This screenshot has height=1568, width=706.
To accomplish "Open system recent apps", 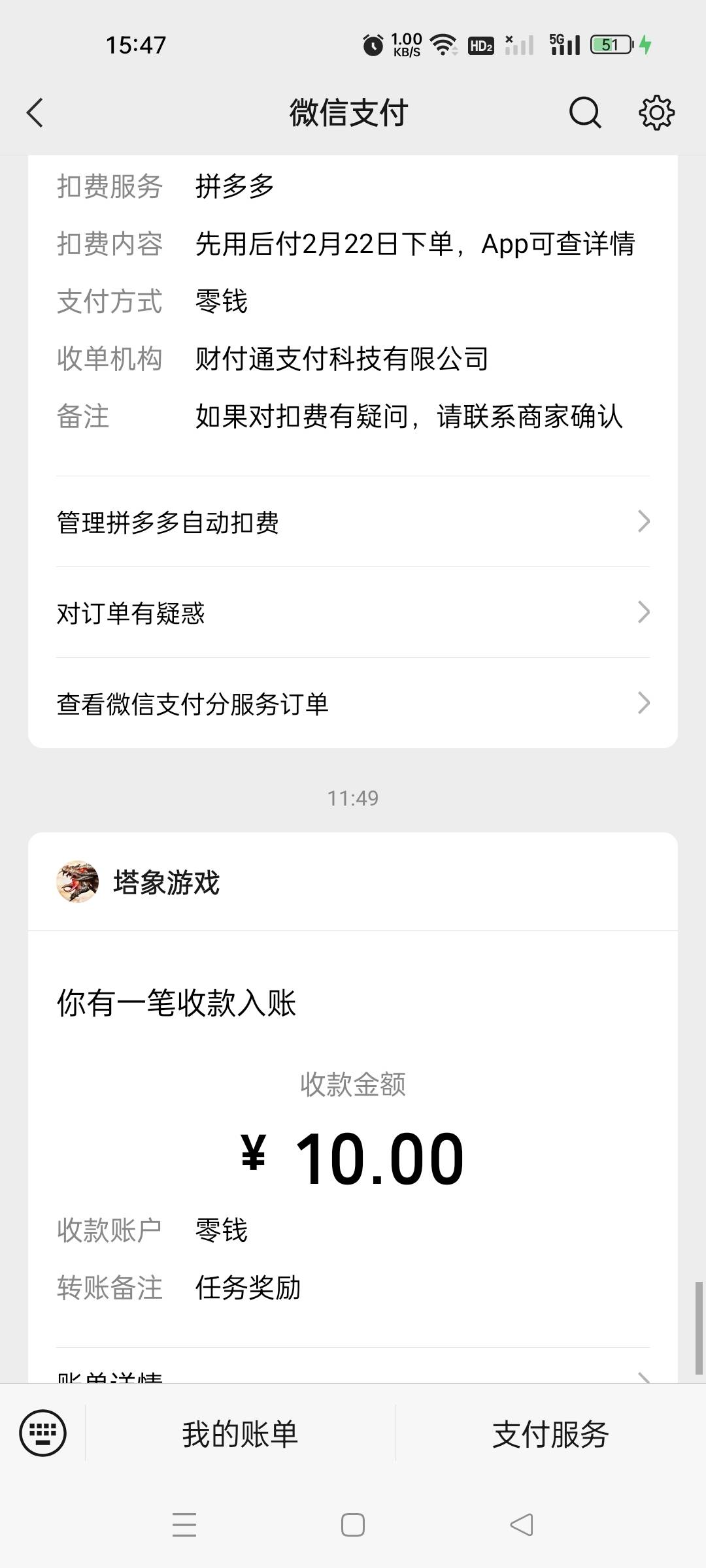I will (184, 1525).
